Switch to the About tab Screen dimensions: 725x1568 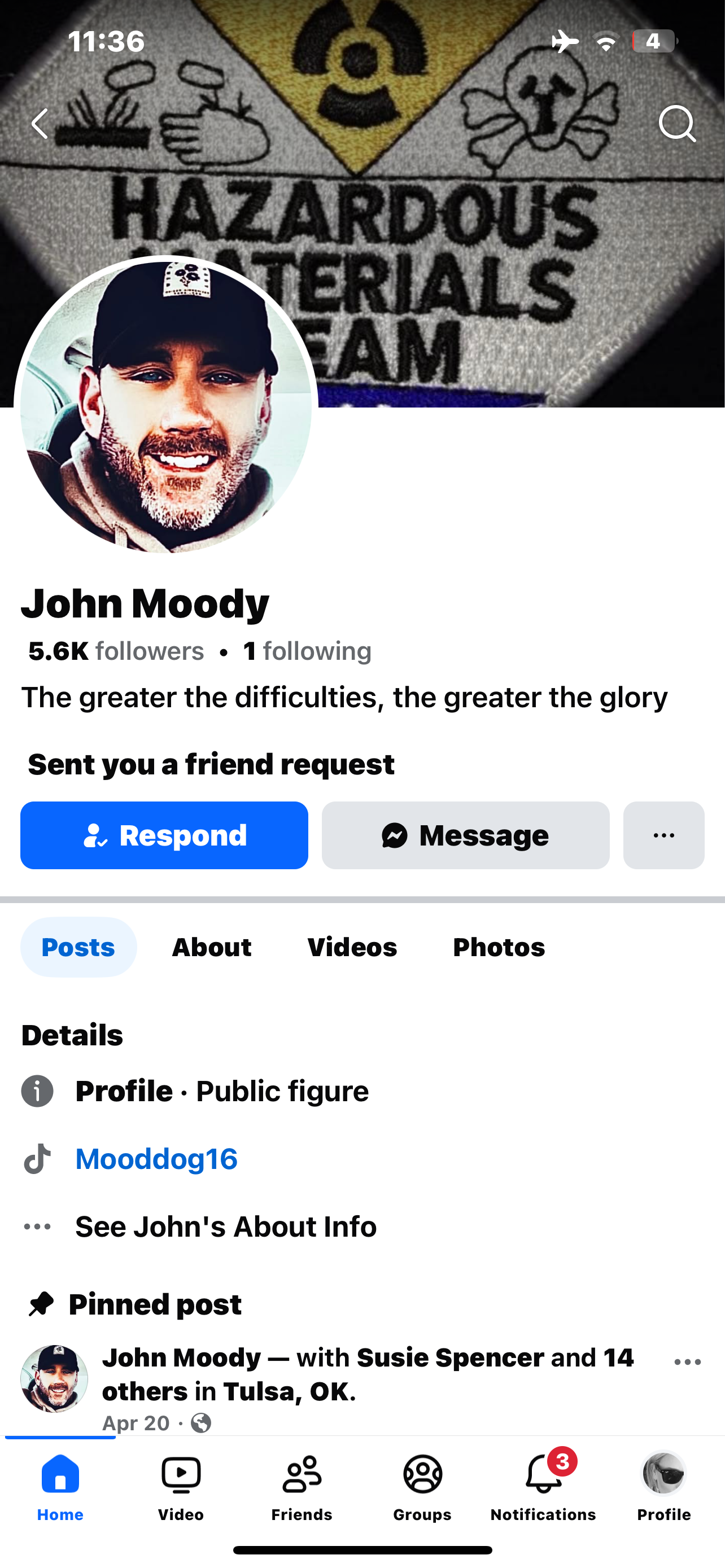coord(211,947)
